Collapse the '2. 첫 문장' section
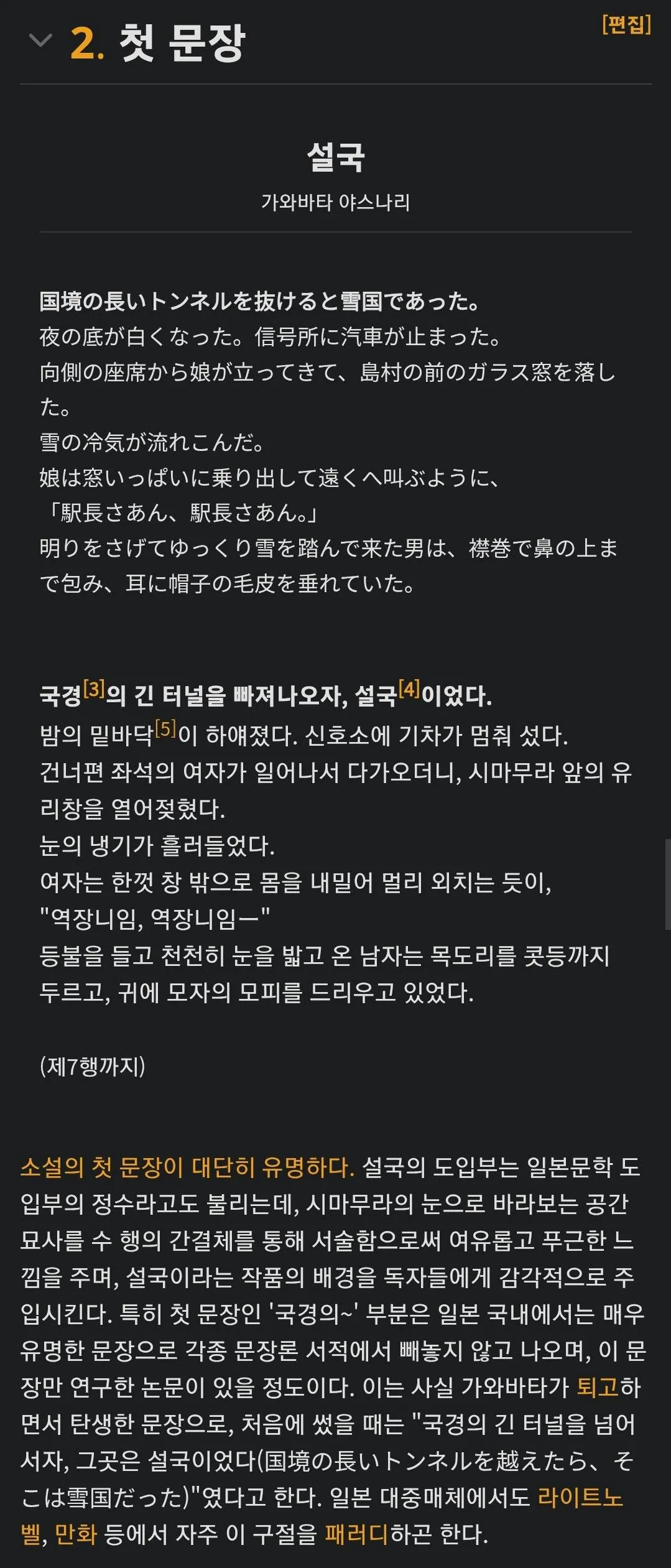The height and width of the screenshot is (1568, 671). 41,41
